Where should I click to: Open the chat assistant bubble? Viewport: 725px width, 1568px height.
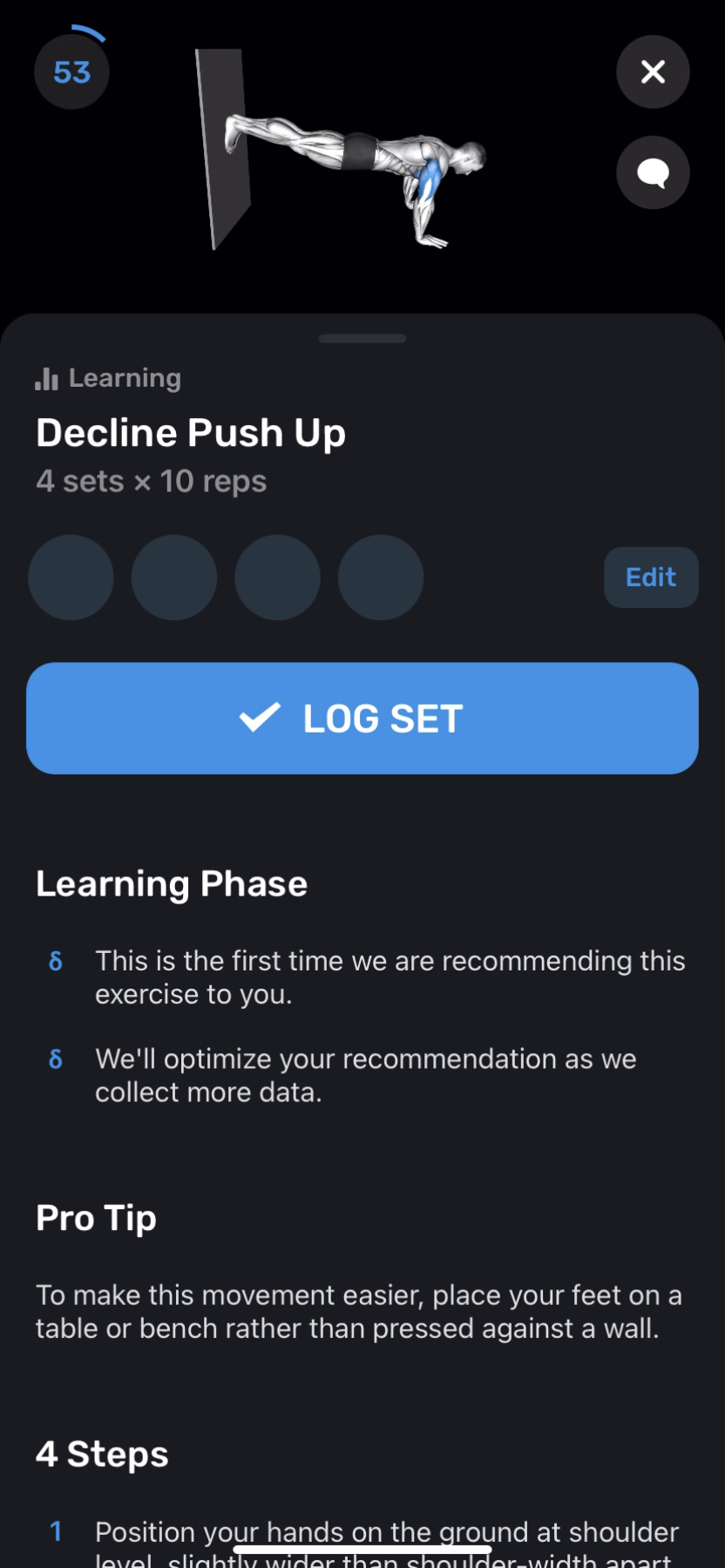(653, 172)
